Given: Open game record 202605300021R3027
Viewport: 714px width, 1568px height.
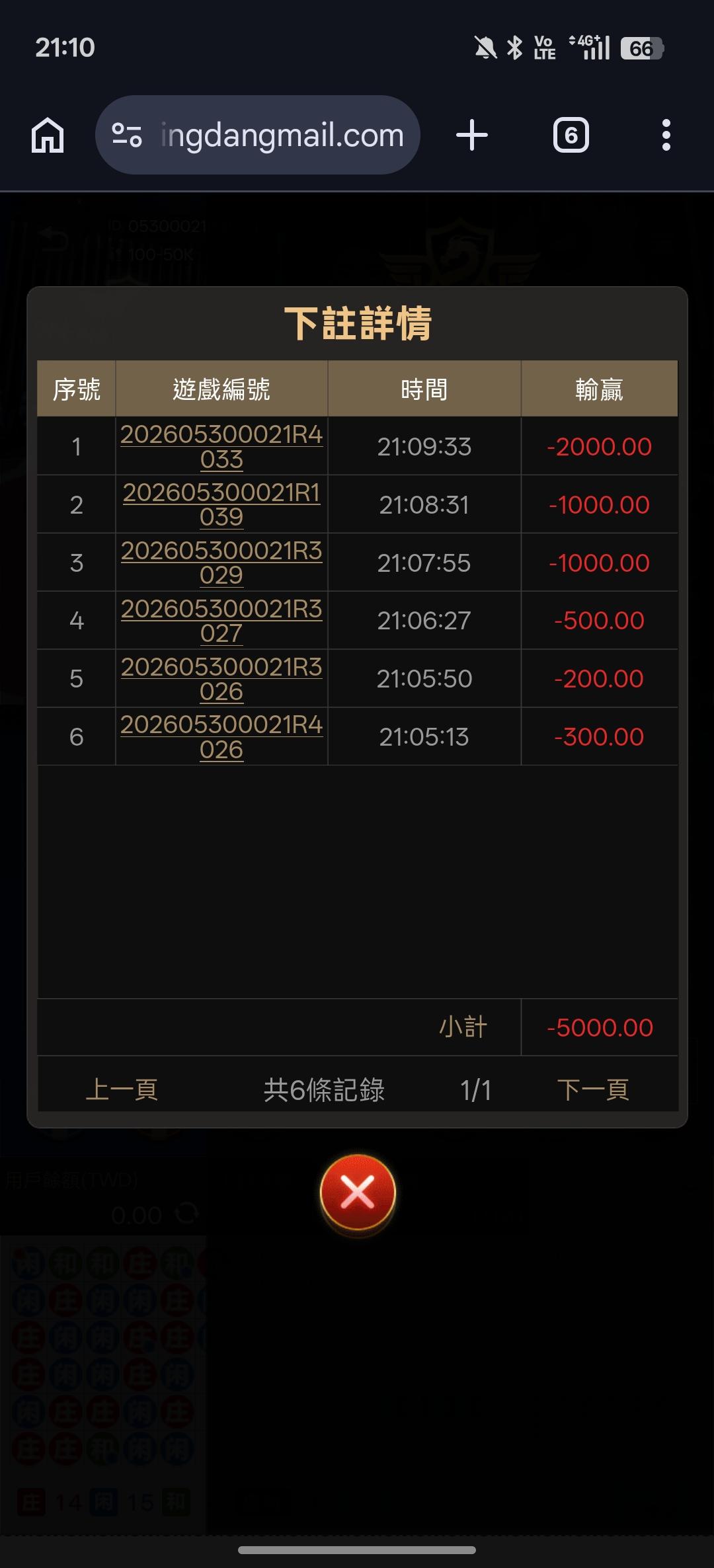Looking at the screenshot, I should [x=221, y=621].
